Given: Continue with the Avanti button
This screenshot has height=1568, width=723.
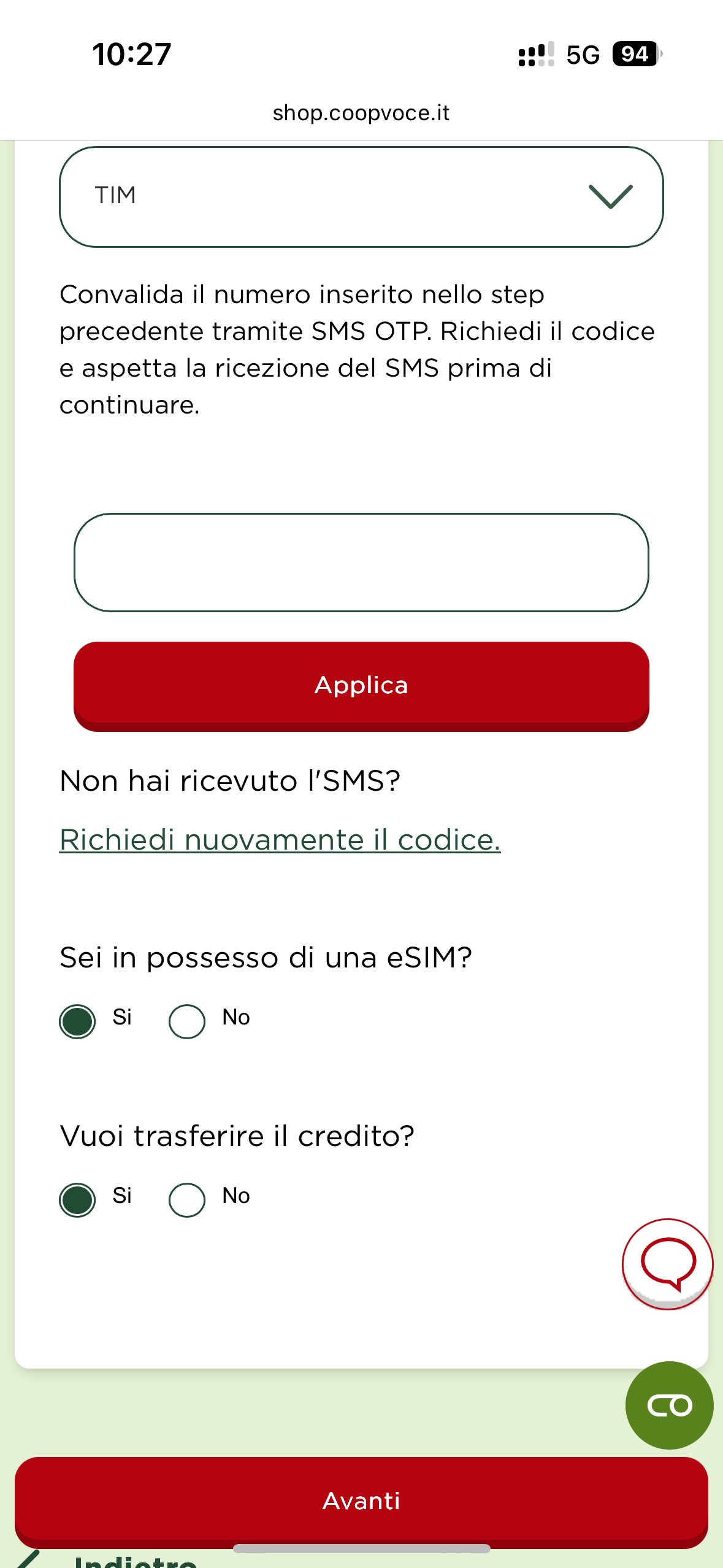Looking at the screenshot, I should click(x=361, y=1500).
